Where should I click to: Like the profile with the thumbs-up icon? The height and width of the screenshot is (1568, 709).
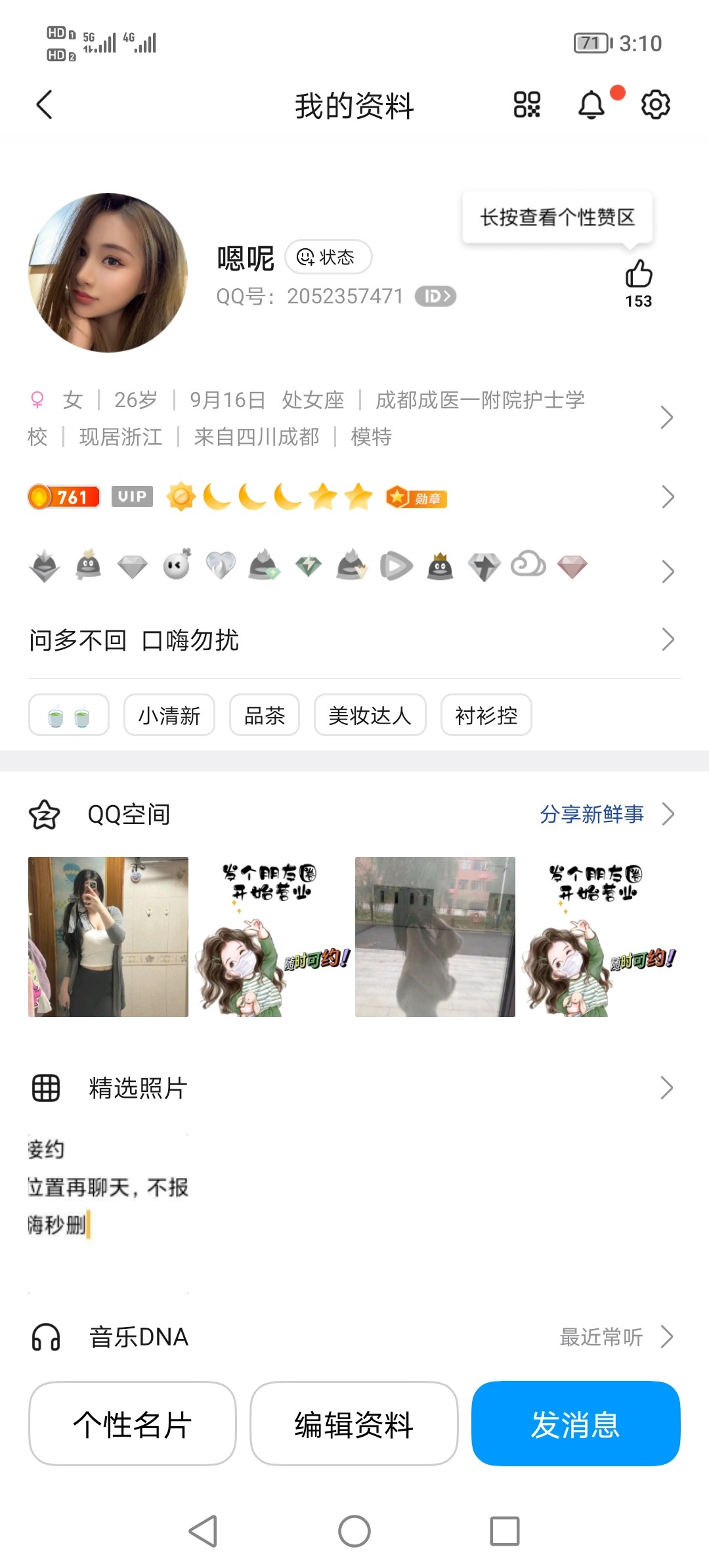[x=638, y=274]
